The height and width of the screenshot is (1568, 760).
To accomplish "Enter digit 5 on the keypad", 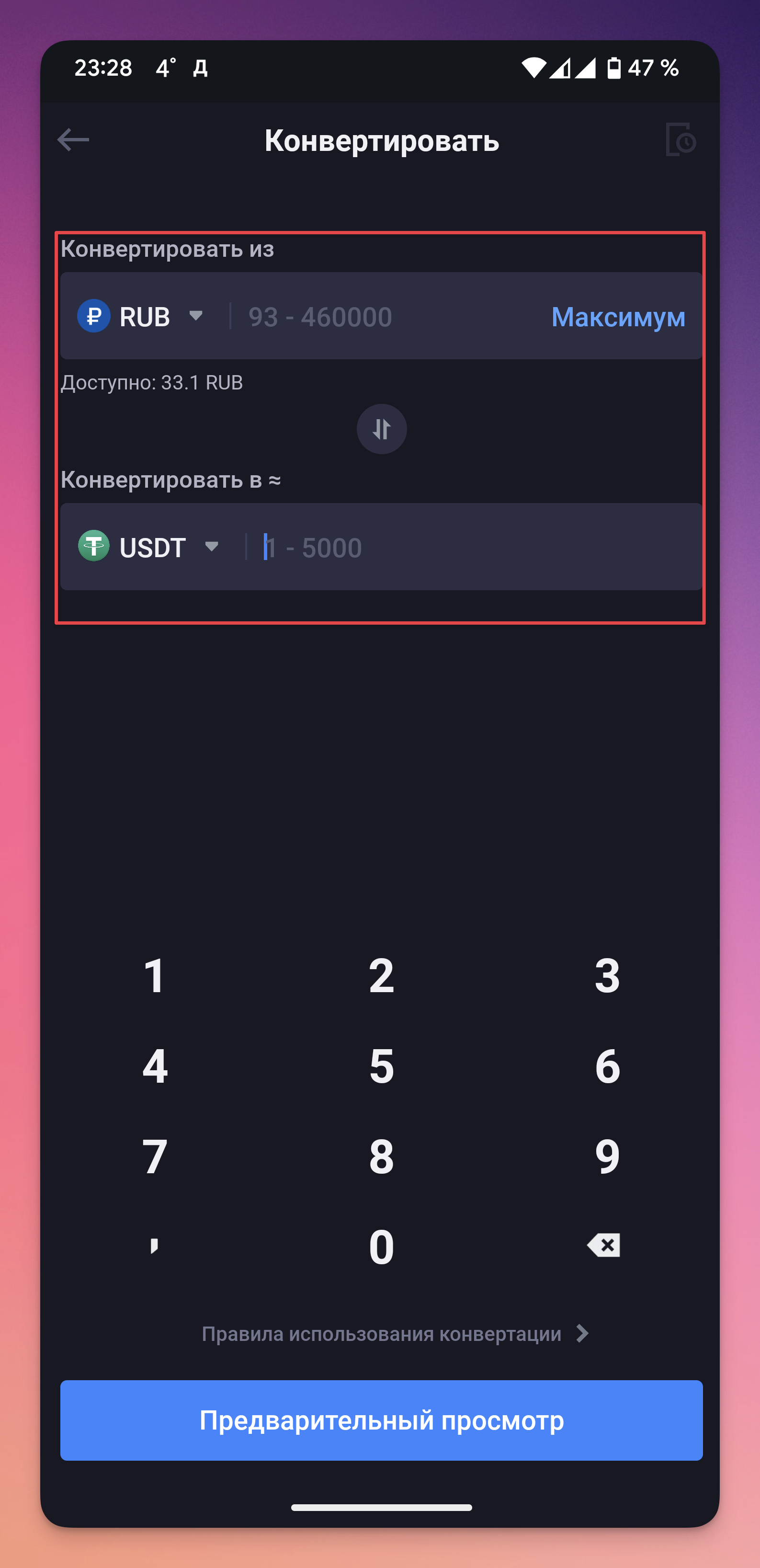I will click(x=382, y=1066).
